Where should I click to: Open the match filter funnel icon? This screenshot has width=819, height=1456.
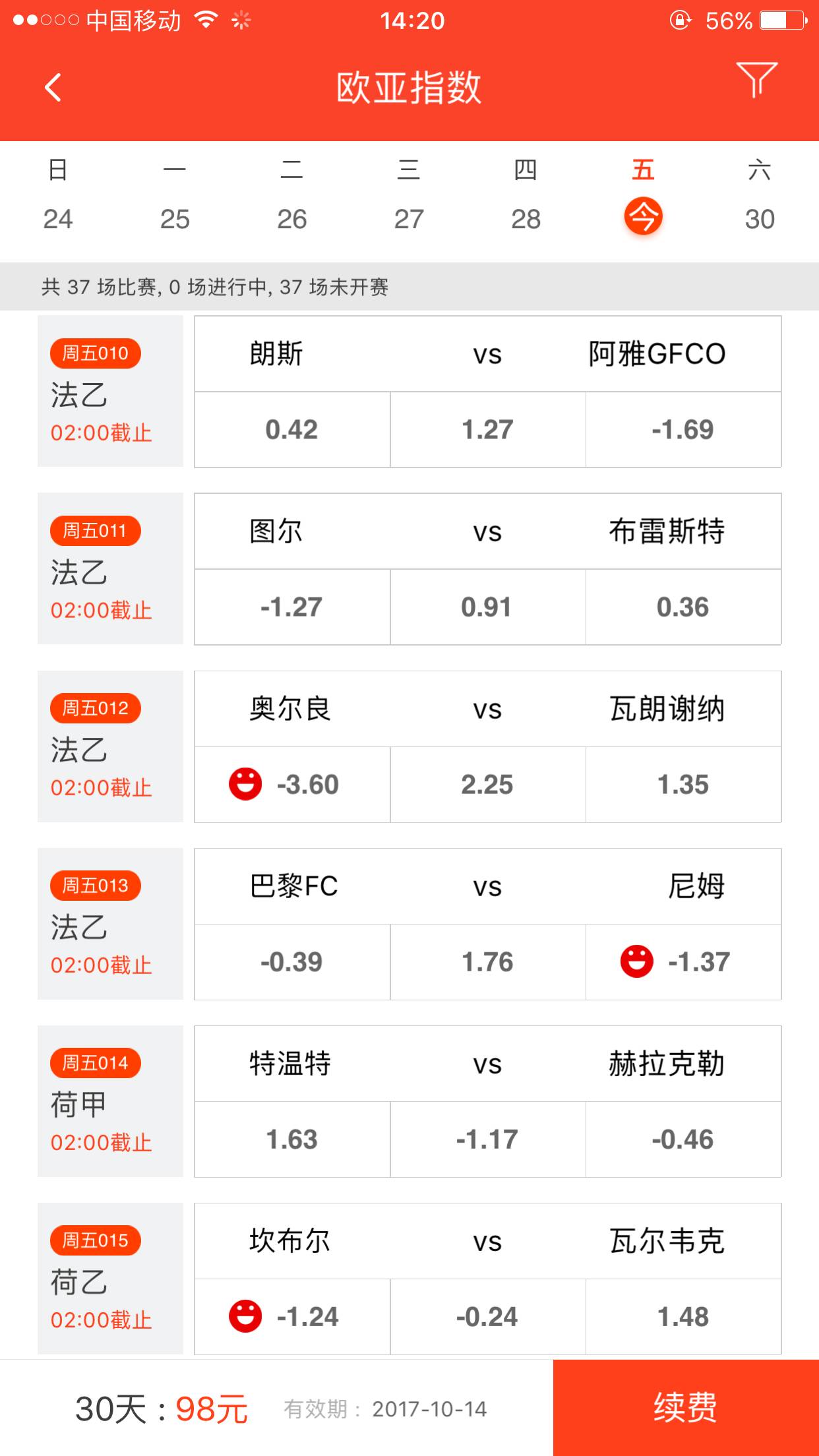(x=756, y=80)
